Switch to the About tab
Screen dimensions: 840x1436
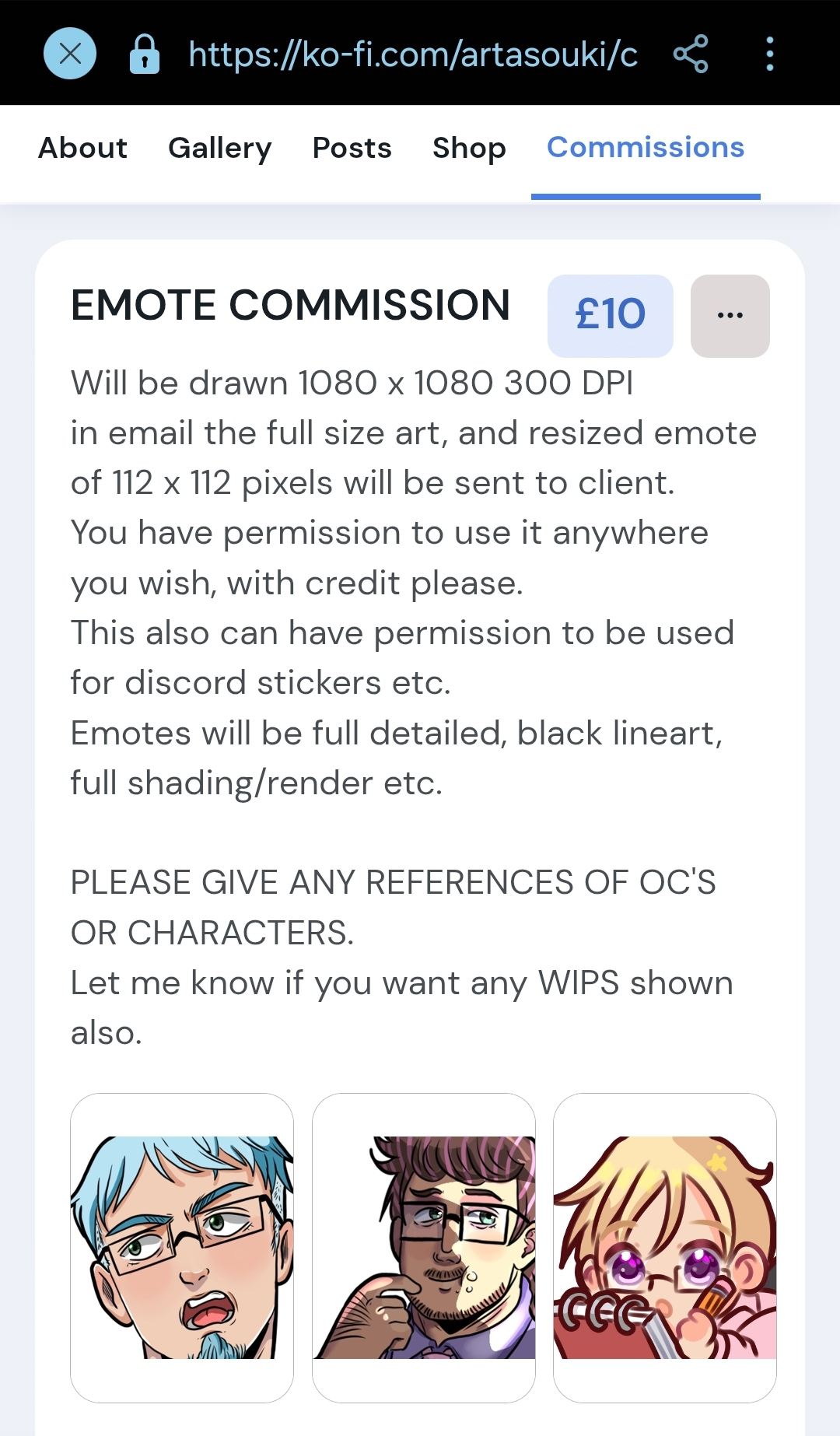coord(82,148)
